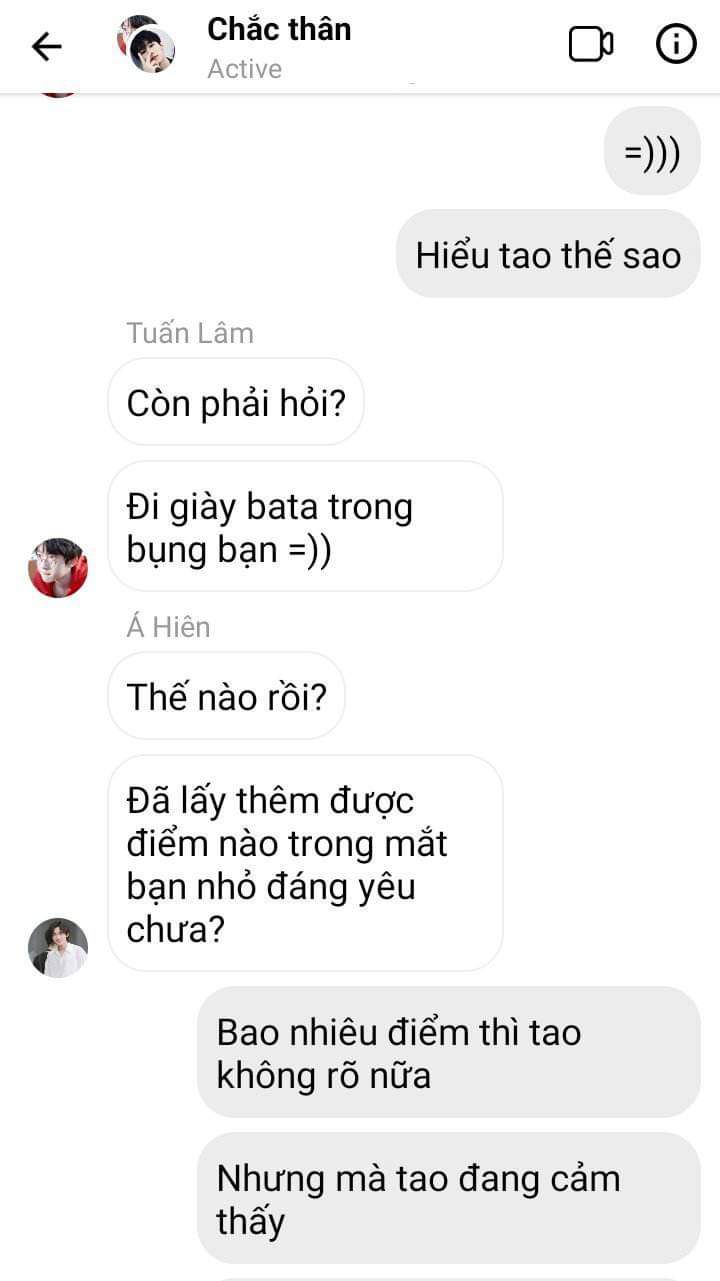This screenshot has height=1281, width=720.
Task: Tap Á Hiên's profile avatar
Action: click(58, 947)
